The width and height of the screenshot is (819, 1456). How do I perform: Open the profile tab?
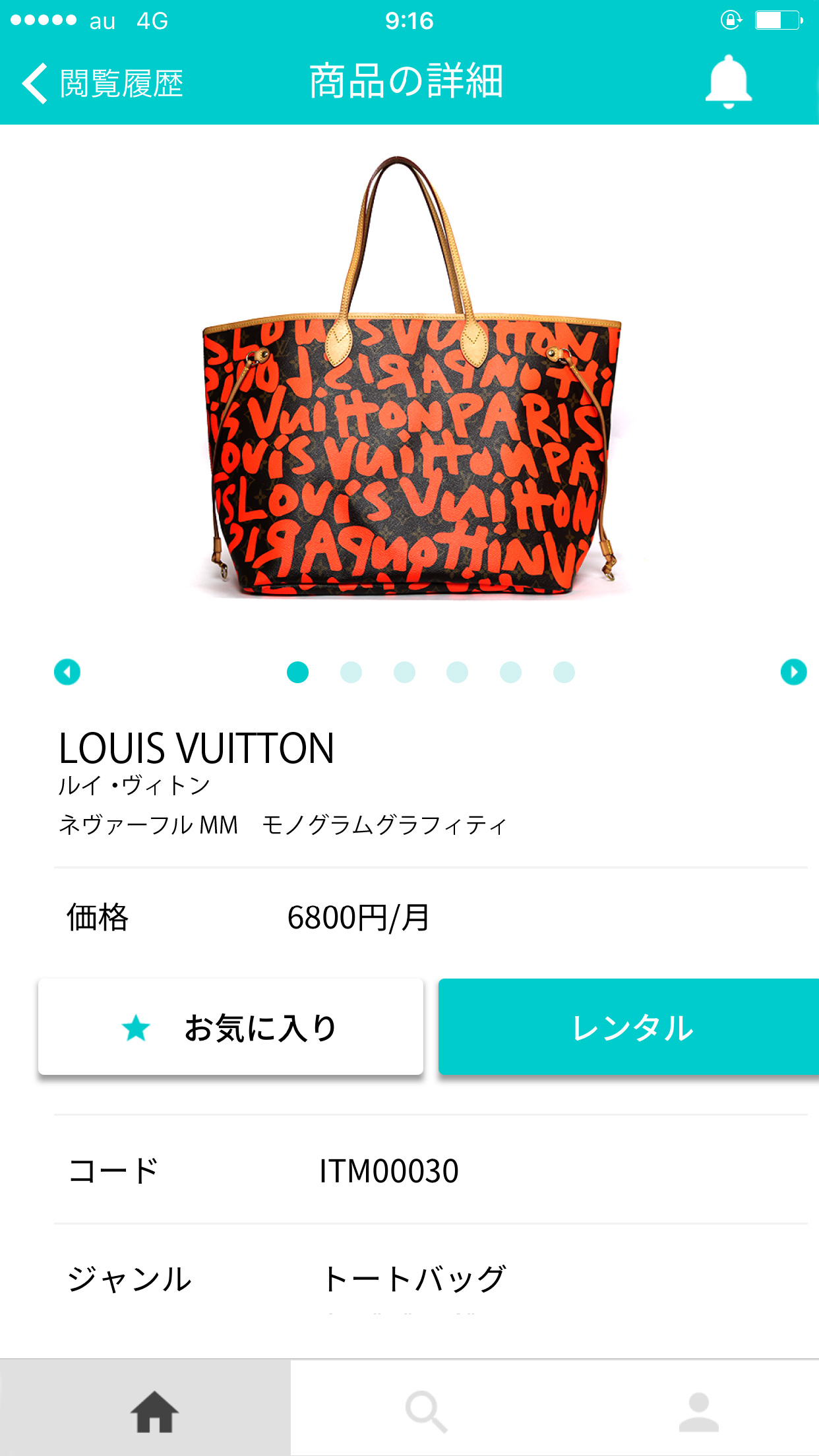point(698,1407)
